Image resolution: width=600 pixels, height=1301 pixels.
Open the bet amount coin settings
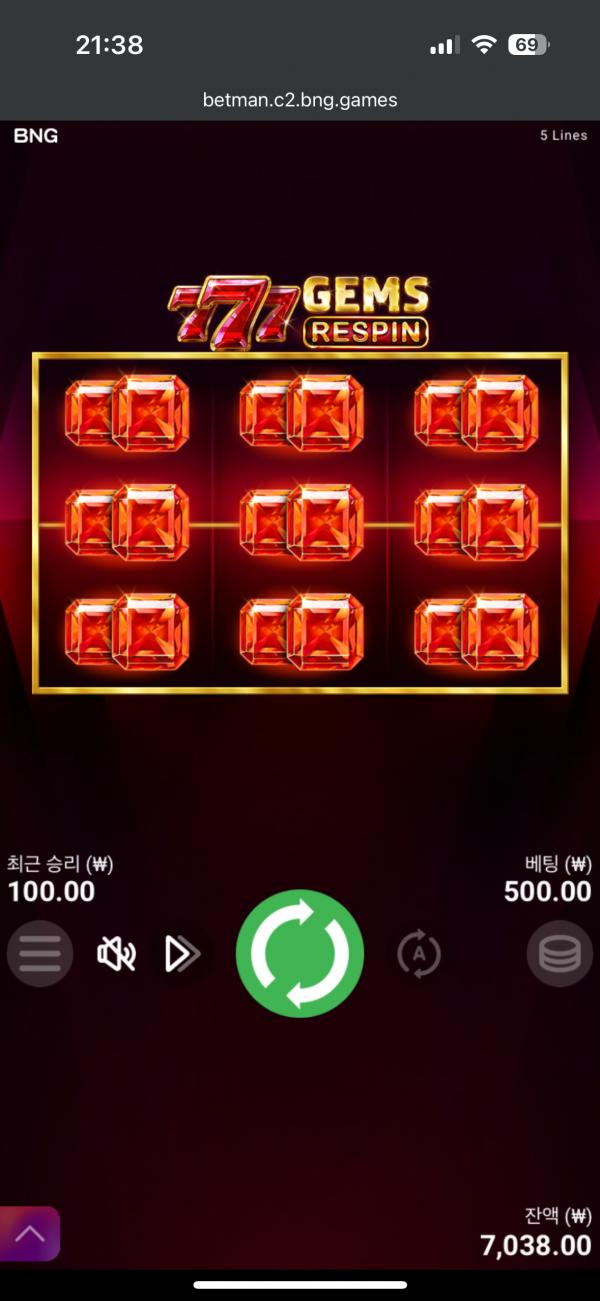pyautogui.click(x=559, y=955)
